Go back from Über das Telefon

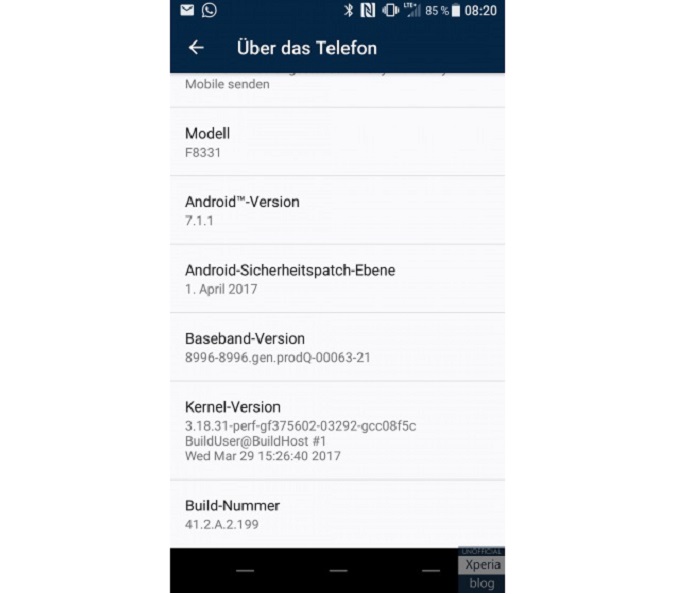click(196, 48)
